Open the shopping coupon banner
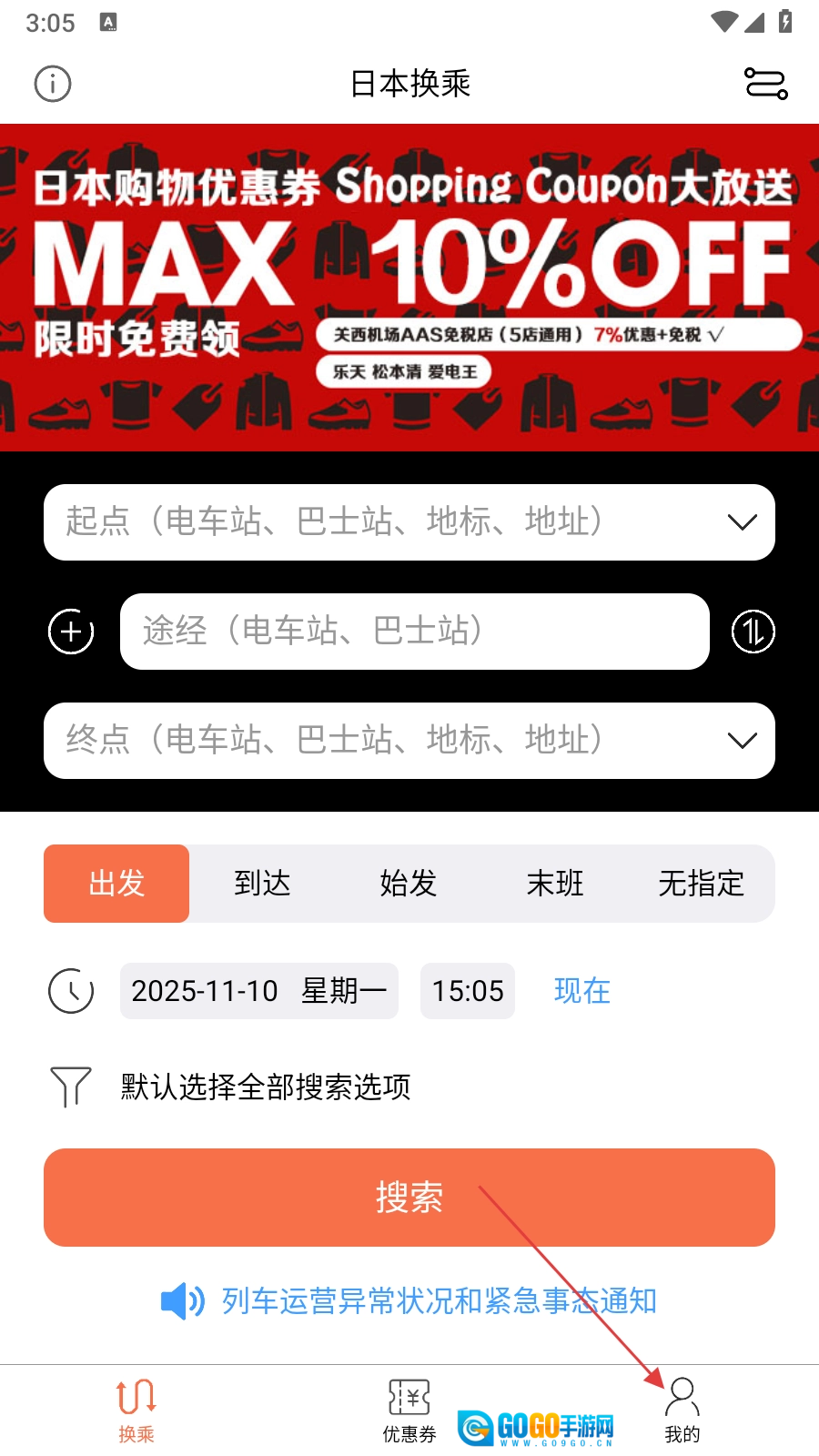The image size is (819, 1456). coord(409,288)
